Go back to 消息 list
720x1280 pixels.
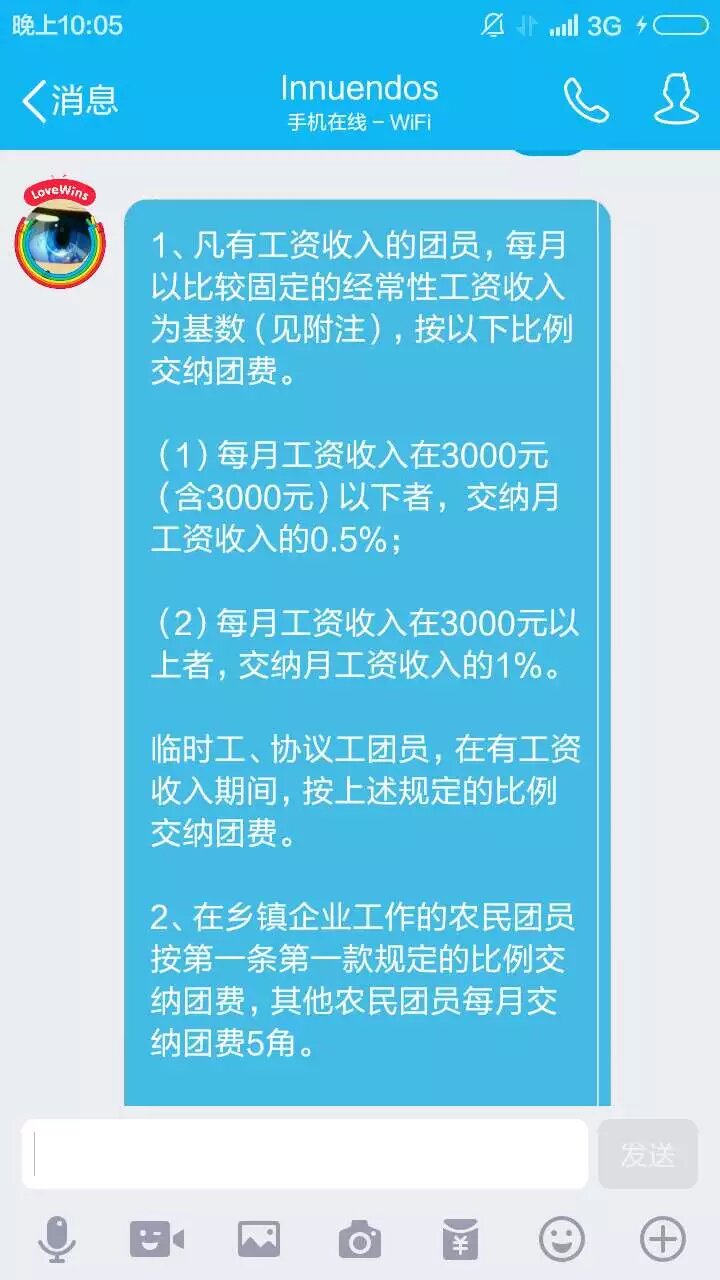point(68,100)
